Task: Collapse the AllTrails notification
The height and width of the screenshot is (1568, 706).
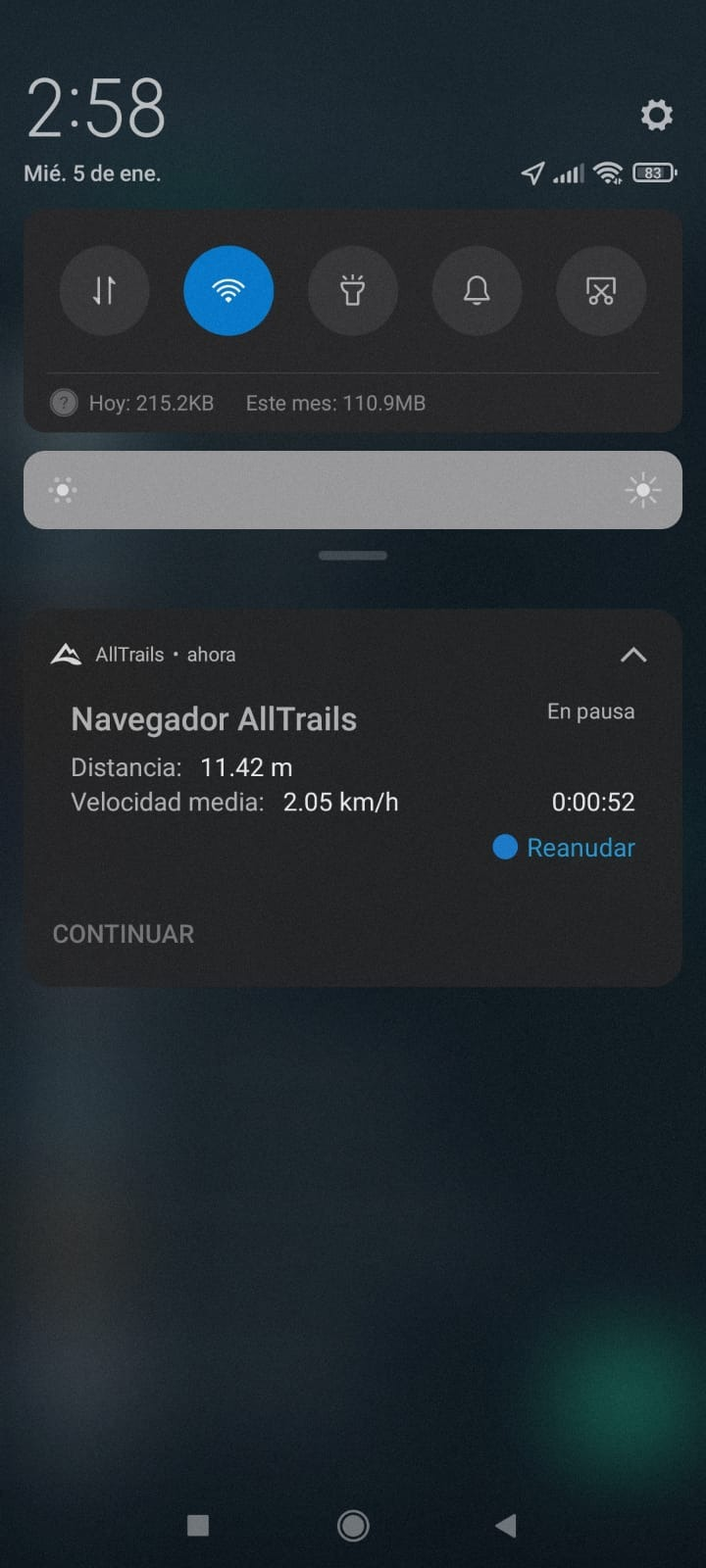Action: point(633,655)
